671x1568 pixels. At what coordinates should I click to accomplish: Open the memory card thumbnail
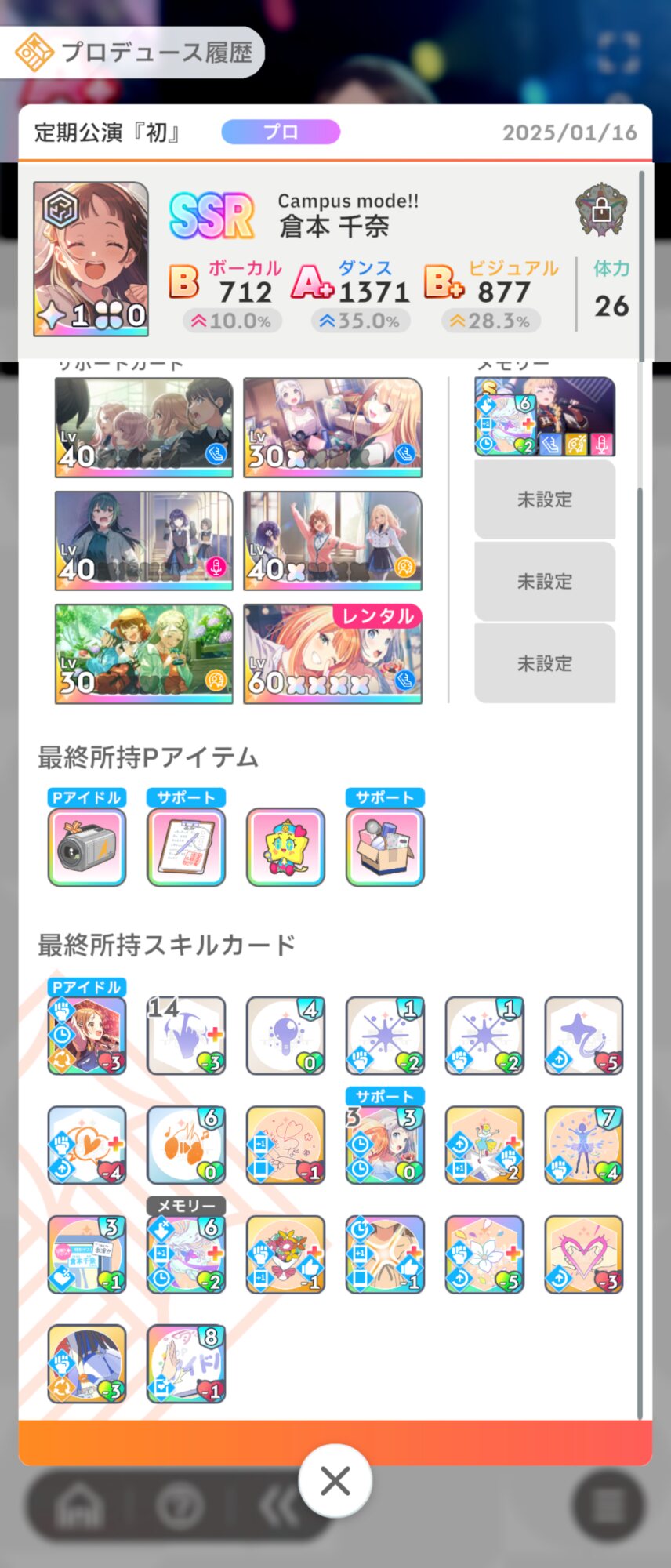544,416
